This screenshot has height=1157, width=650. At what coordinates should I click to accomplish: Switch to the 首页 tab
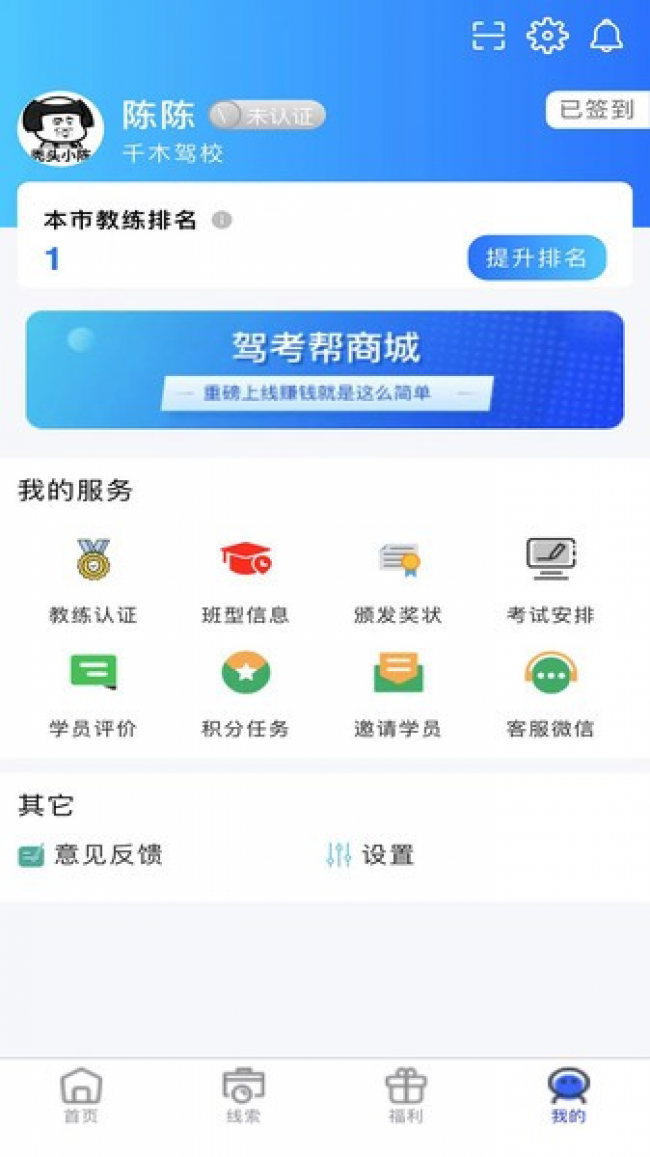[x=81, y=1096]
